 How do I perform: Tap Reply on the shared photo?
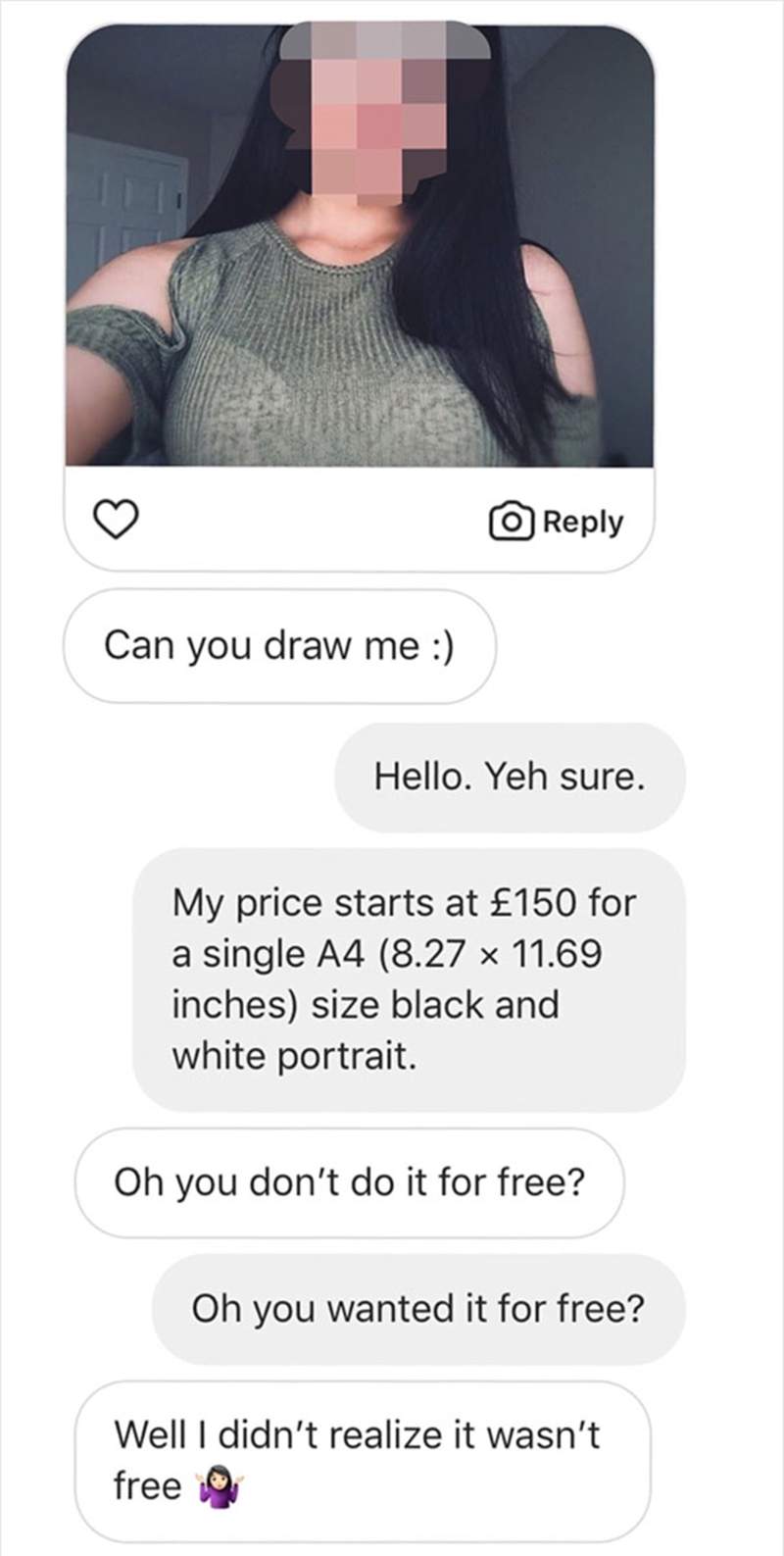[x=556, y=522]
